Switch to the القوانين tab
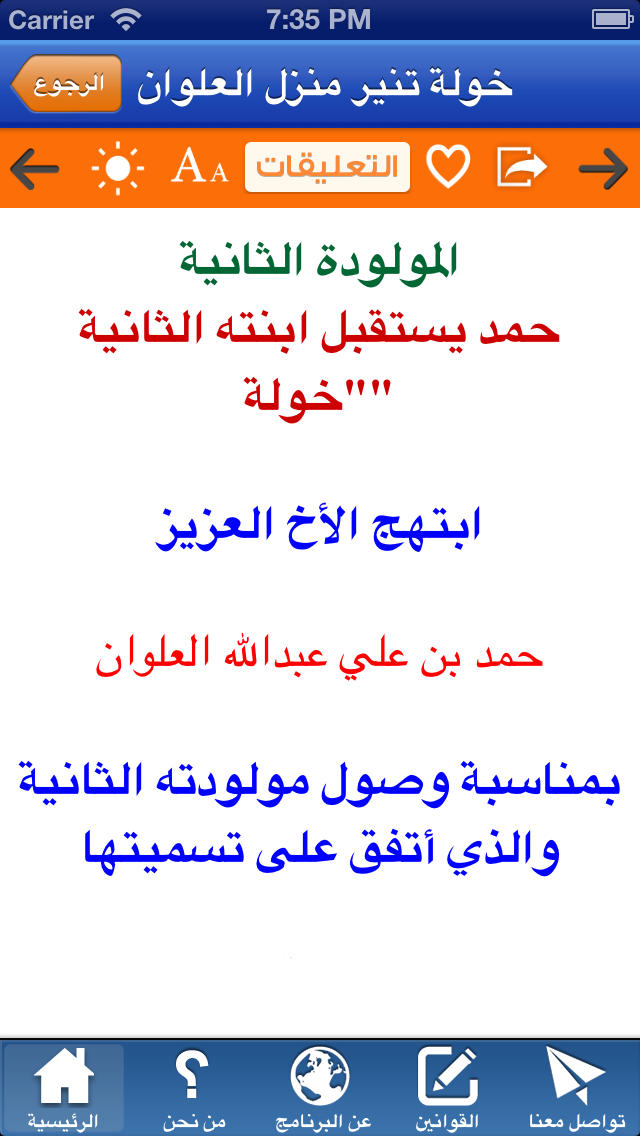 pyautogui.click(x=447, y=1087)
